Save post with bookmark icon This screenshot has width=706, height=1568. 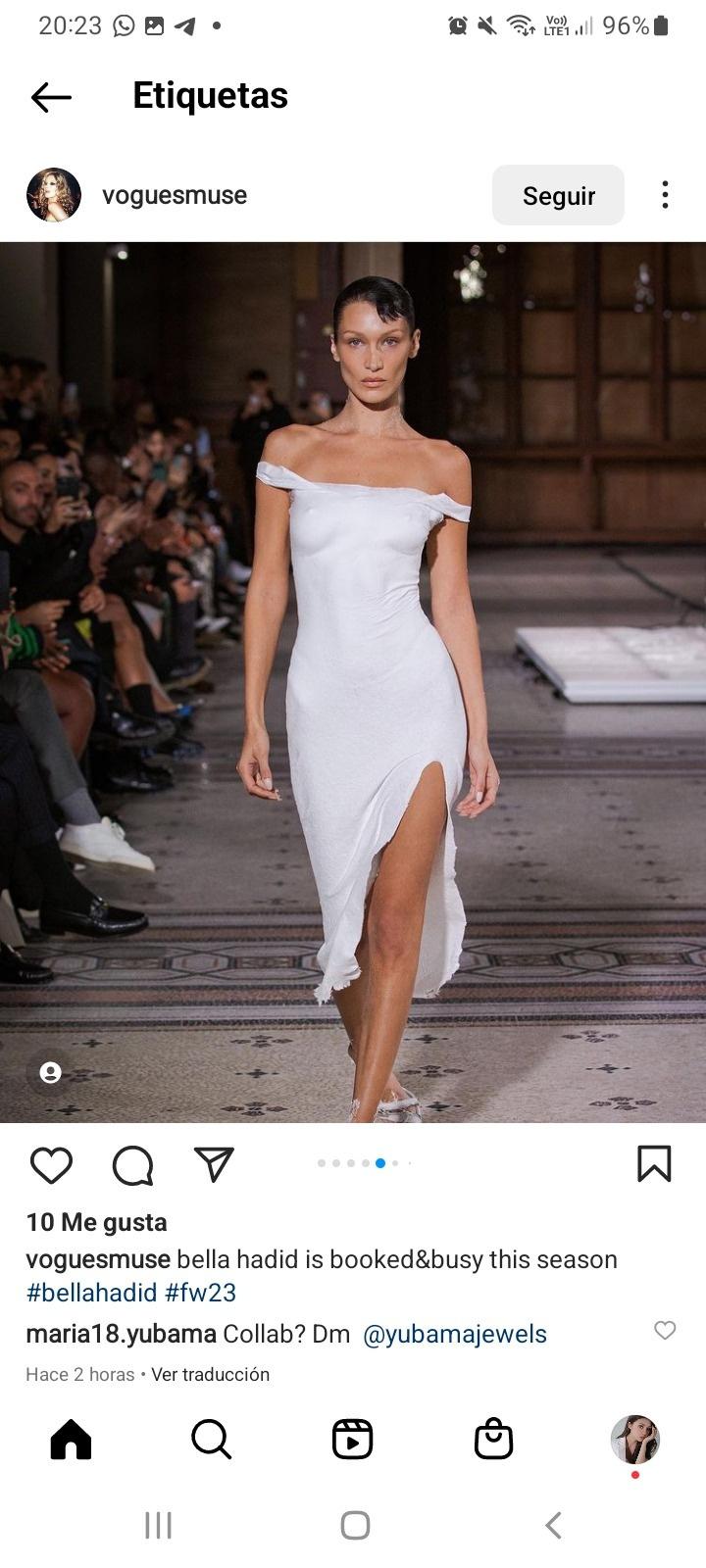click(x=654, y=1164)
